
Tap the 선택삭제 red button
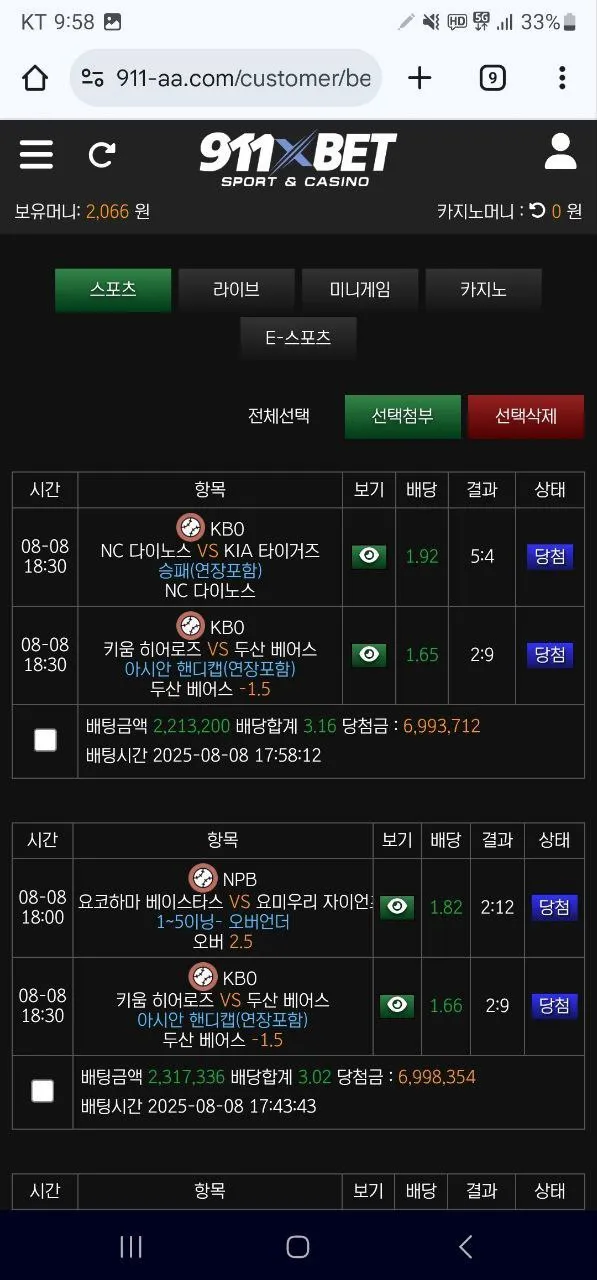click(x=526, y=417)
